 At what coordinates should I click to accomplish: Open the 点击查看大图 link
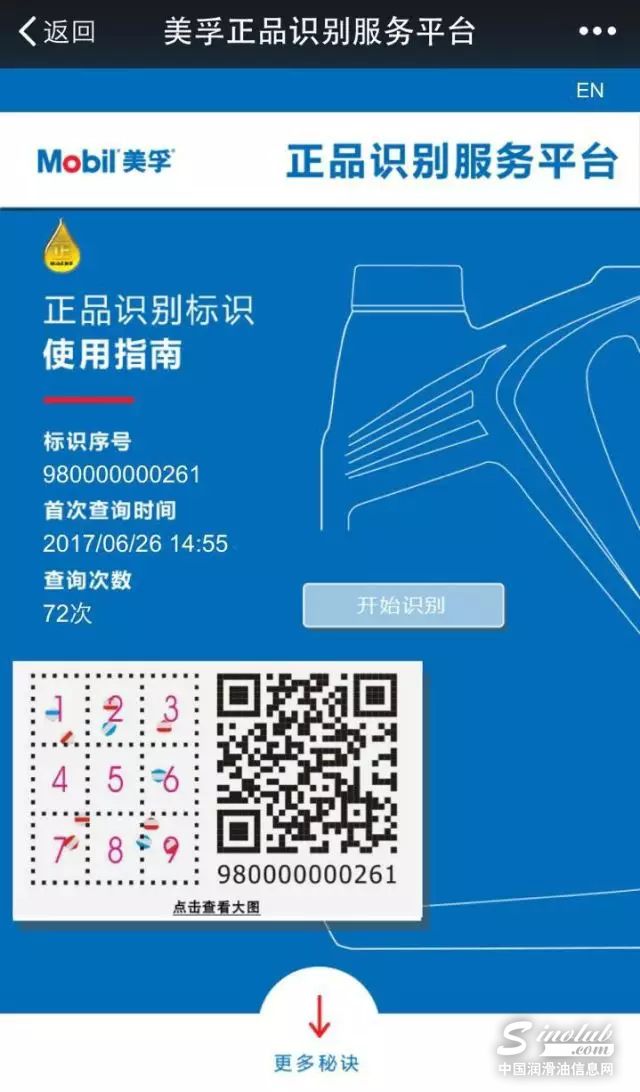(216, 907)
